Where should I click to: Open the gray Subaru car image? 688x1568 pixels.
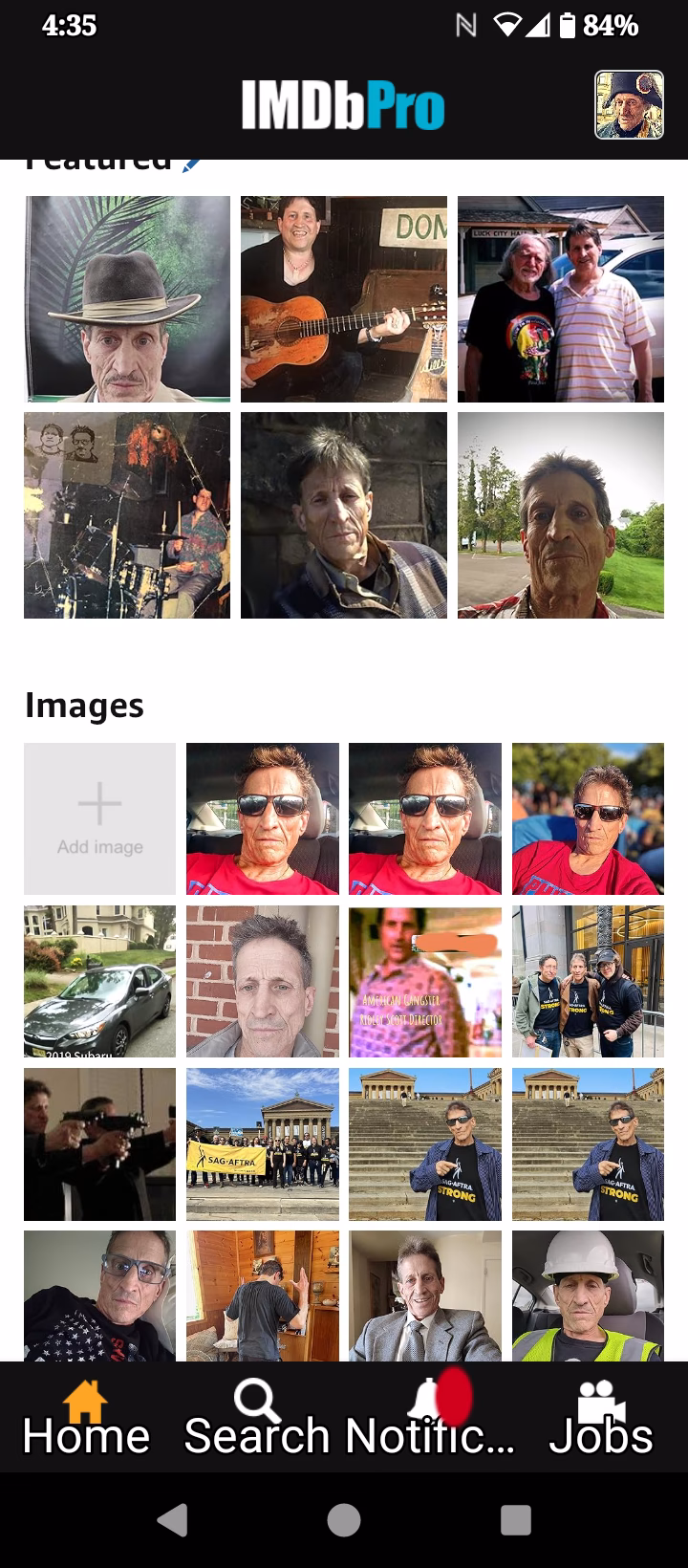pos(99,981)
